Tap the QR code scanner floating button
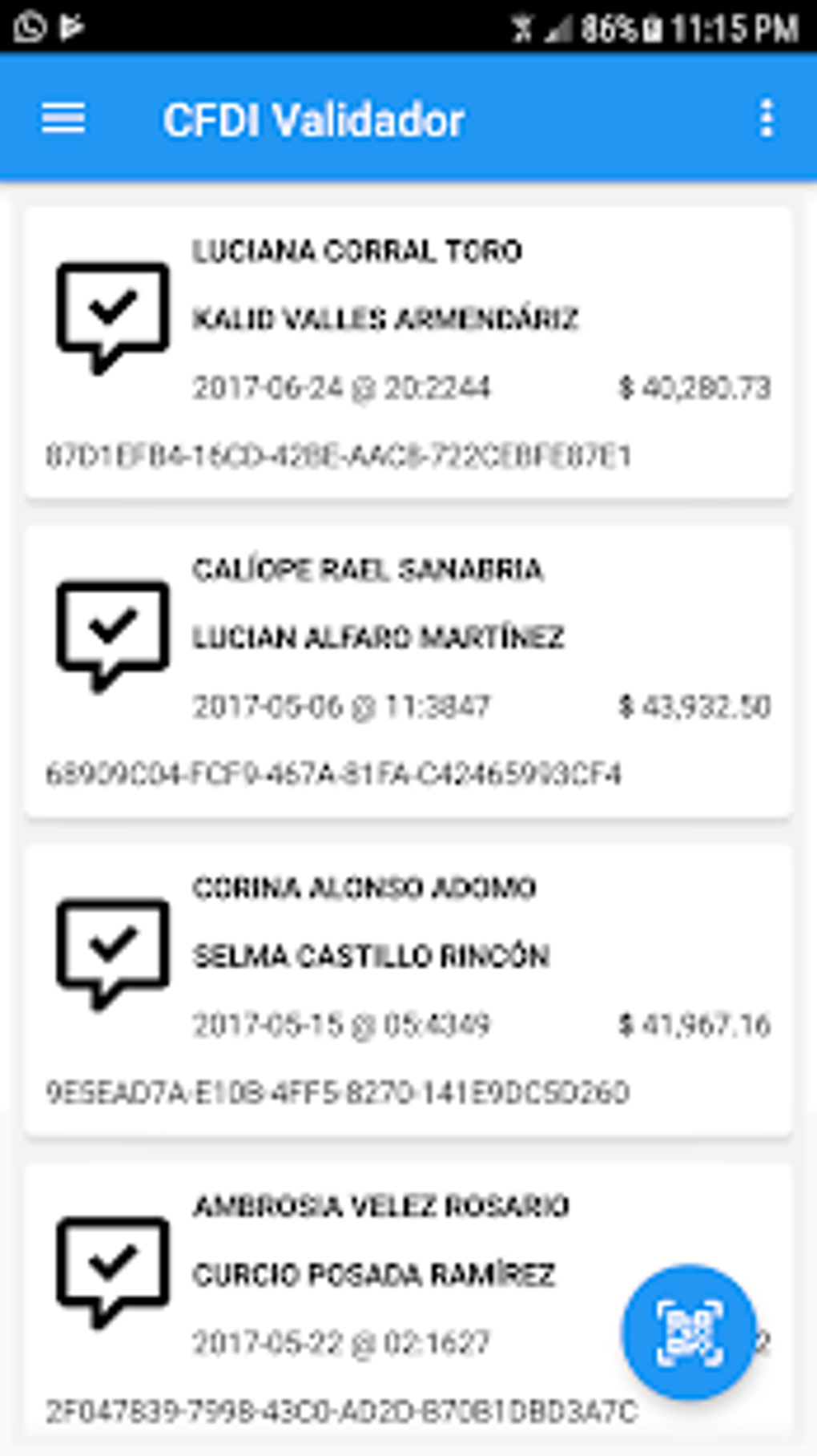This screenshot has width=817, height=1456. [690, 1330]
